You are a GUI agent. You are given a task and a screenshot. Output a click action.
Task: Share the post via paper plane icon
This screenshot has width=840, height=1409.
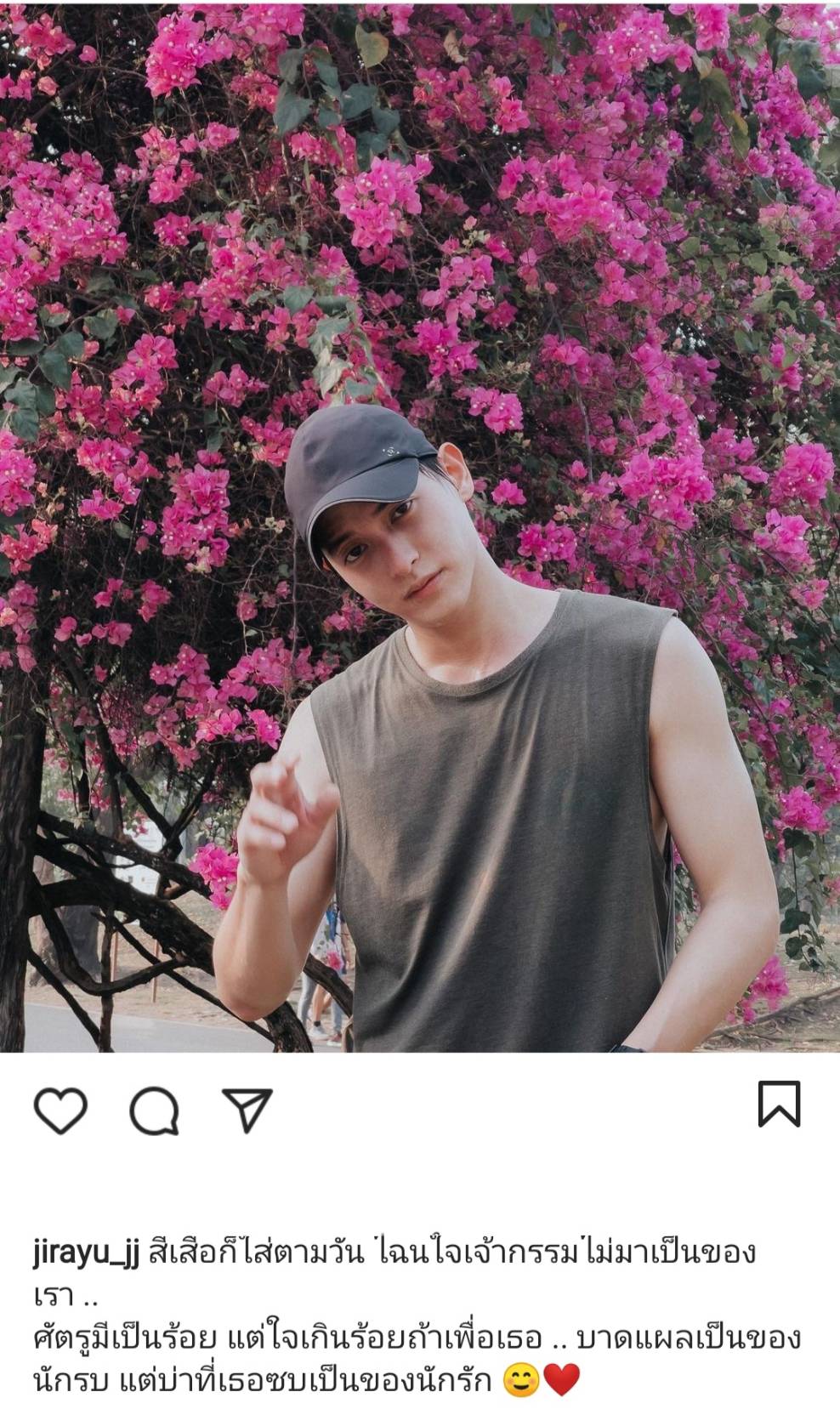click(x=247, y=1109)
